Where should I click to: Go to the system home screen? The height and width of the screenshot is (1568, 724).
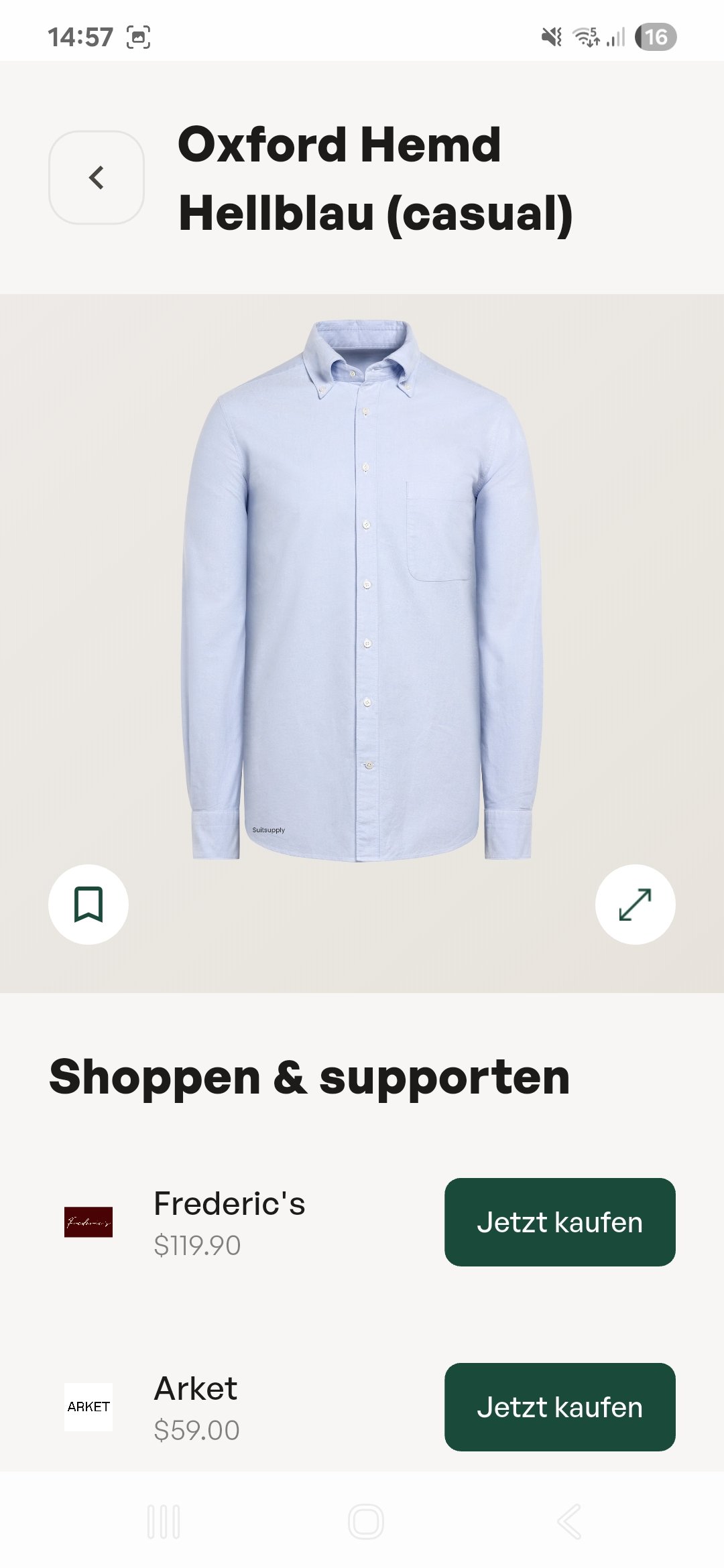tap(366, 1521)
